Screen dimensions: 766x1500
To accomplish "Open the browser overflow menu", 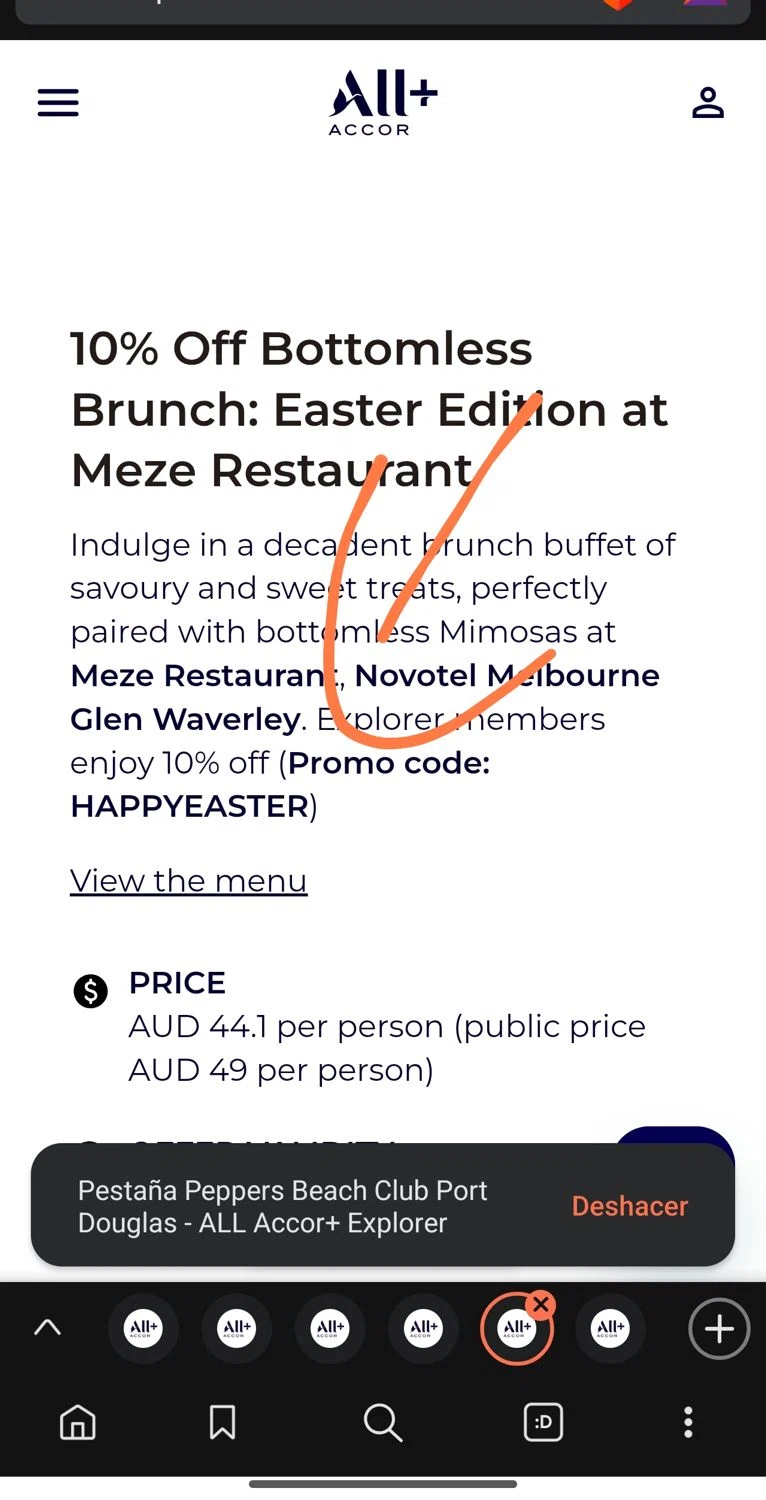I will 687,1422.
